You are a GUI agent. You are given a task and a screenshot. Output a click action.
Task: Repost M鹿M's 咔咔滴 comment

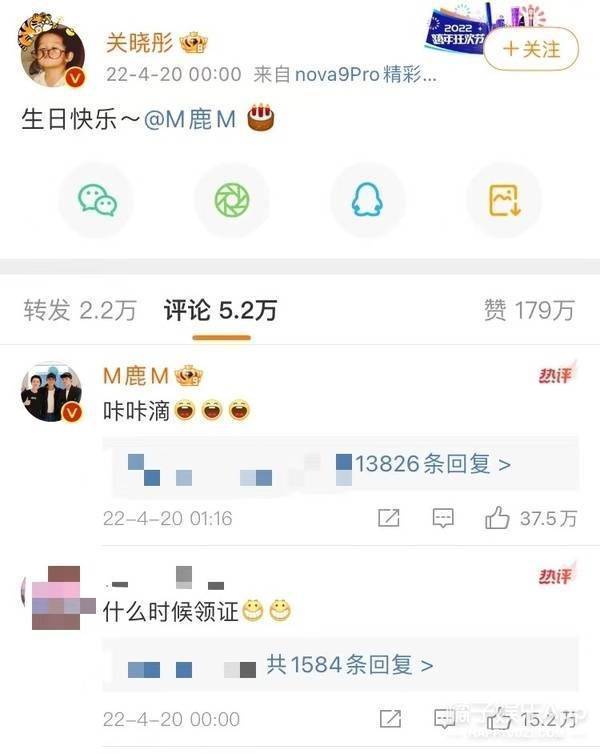tap(388, 518)
